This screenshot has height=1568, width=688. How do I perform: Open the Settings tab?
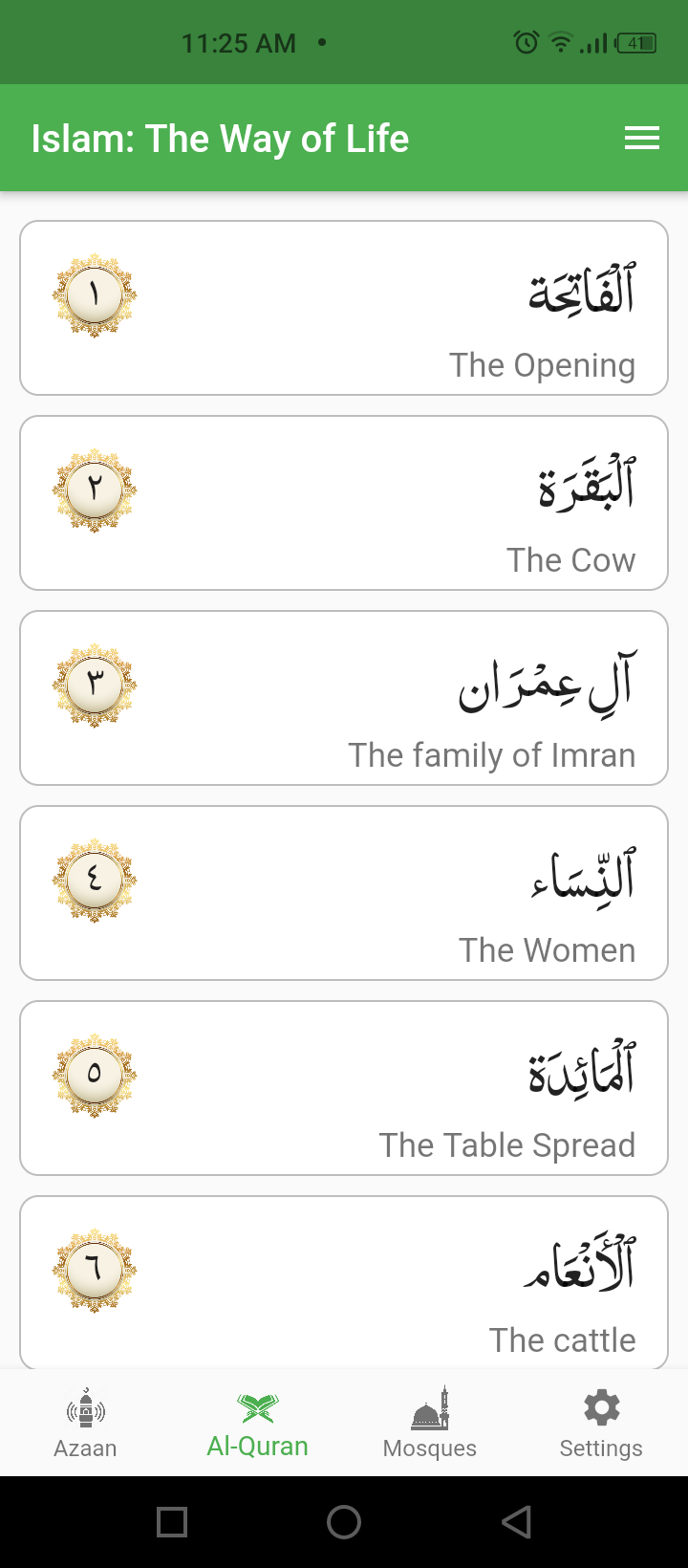(x=601, y=1424)
